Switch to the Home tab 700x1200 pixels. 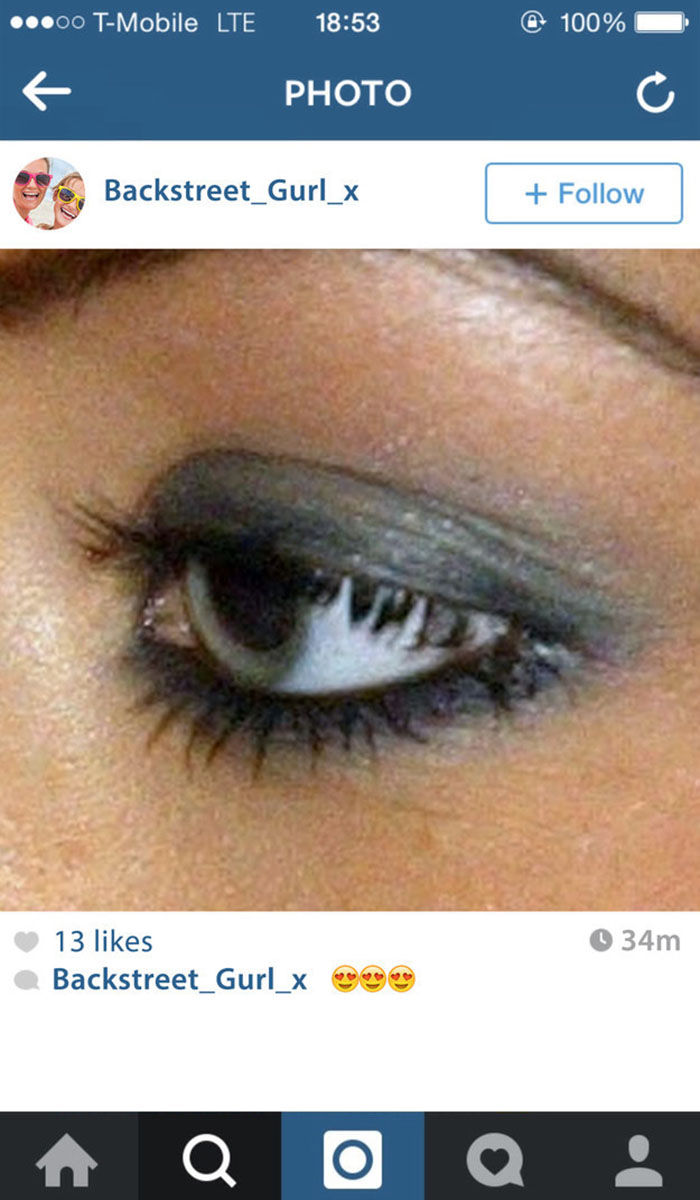68,1157
